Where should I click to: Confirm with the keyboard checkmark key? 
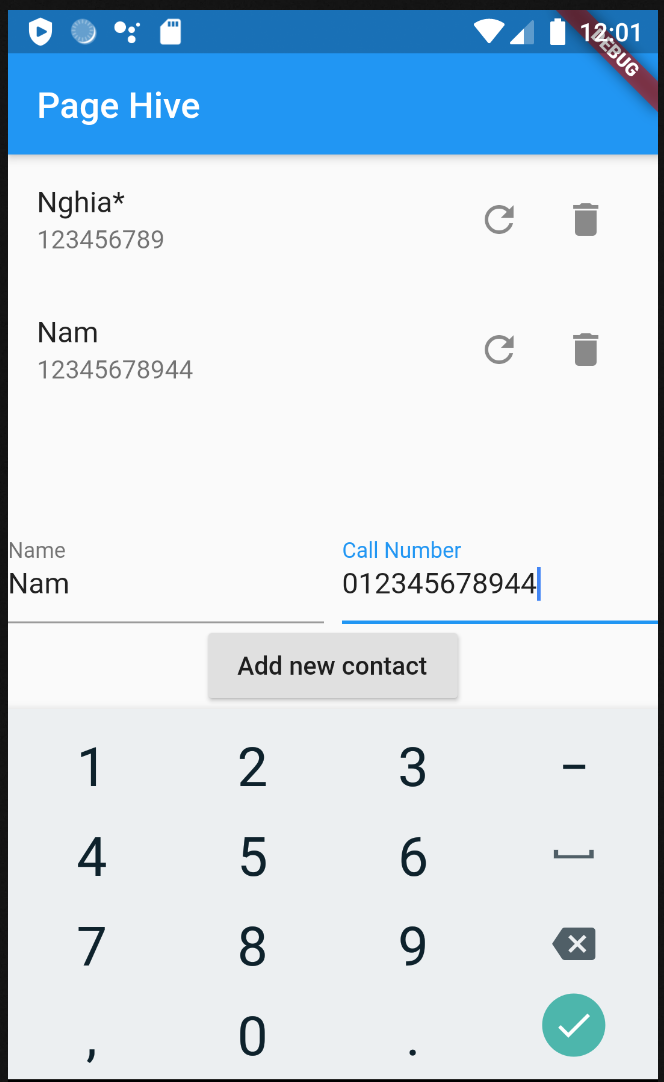tap(573, 1025)
